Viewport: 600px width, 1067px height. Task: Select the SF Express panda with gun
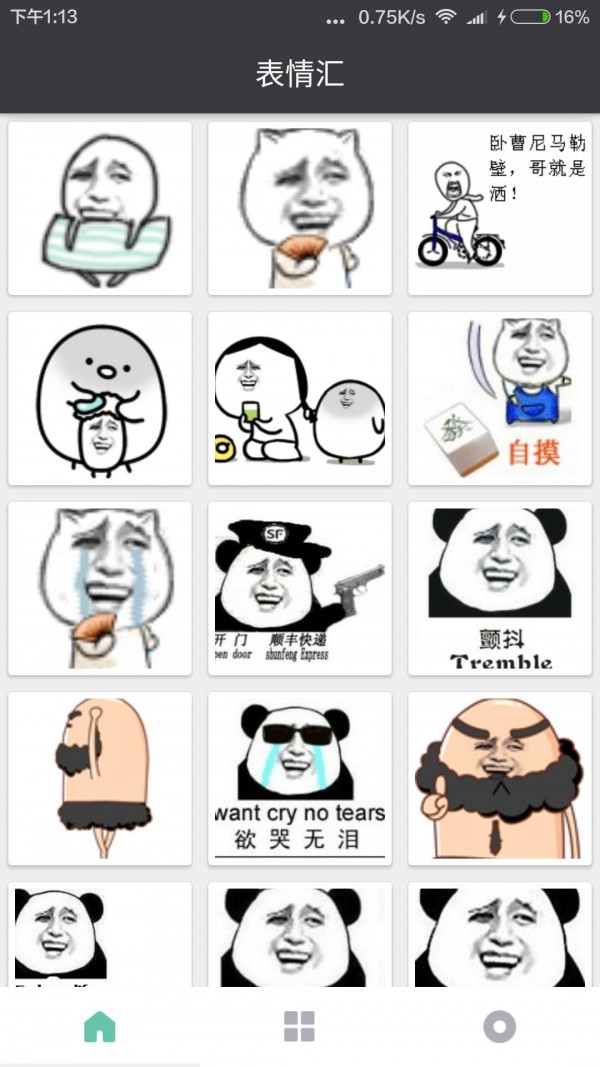pos(299,589)
